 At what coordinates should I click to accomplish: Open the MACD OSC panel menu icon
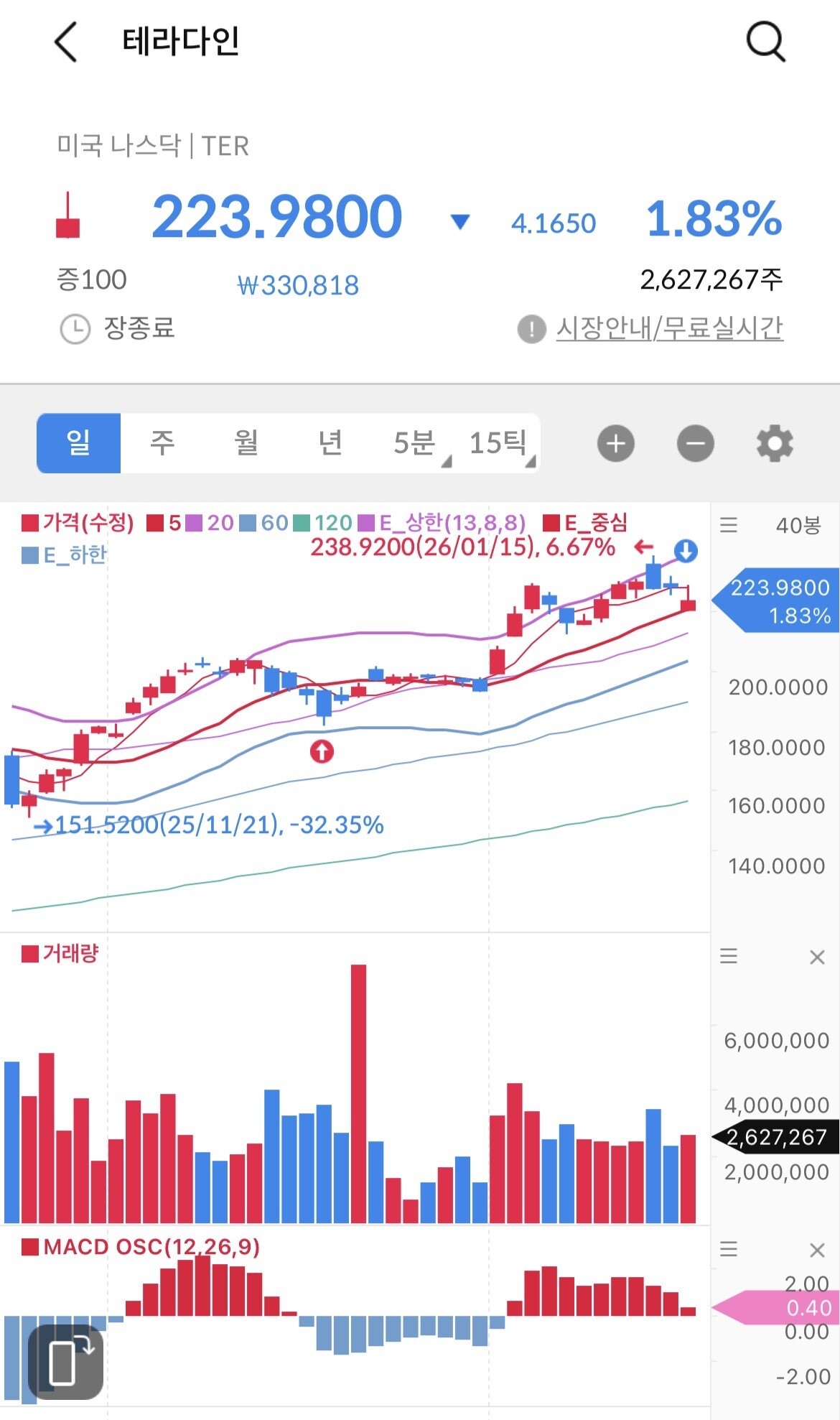pyautogui.click(x=729, y=1249)
